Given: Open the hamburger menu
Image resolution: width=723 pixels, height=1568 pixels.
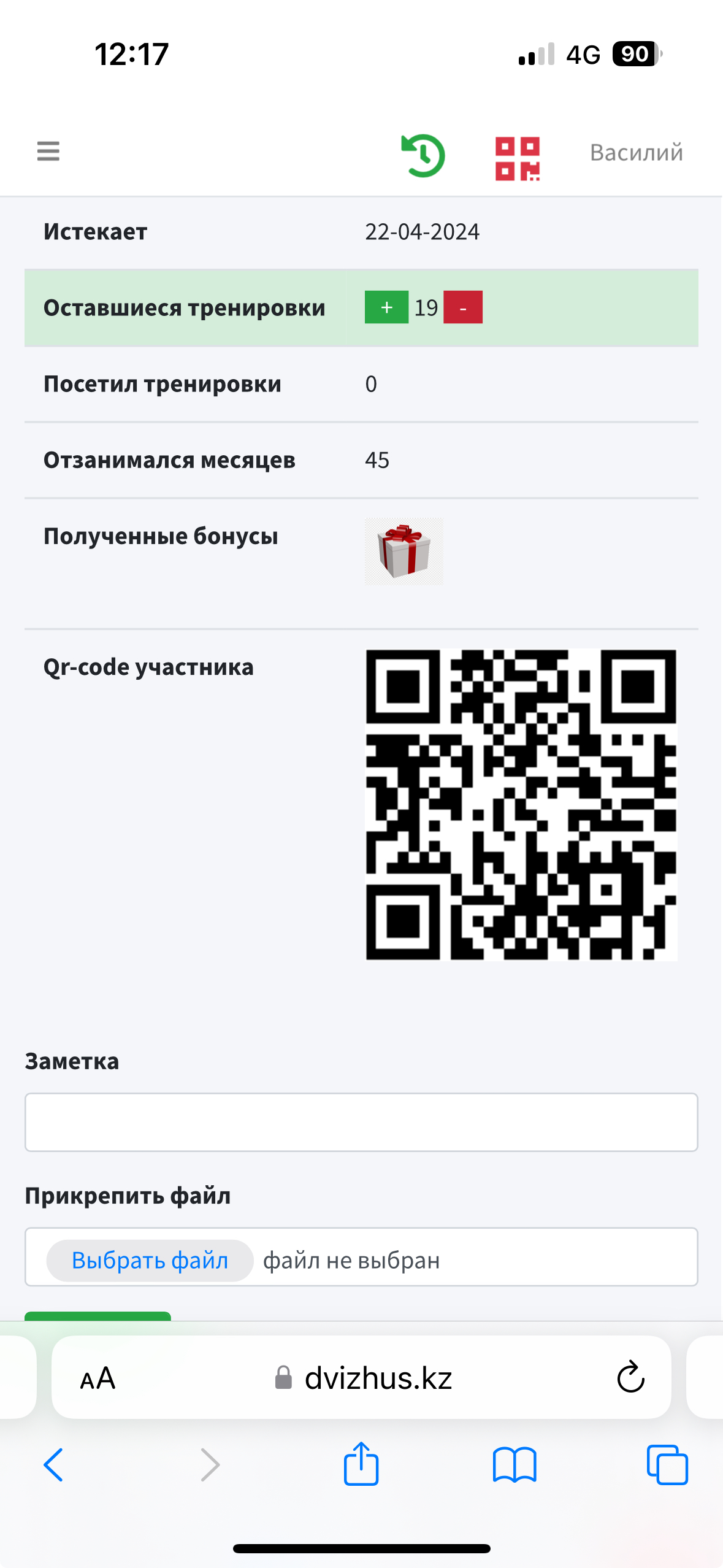Looking at the screenshot, I should [x=48, y=151].
